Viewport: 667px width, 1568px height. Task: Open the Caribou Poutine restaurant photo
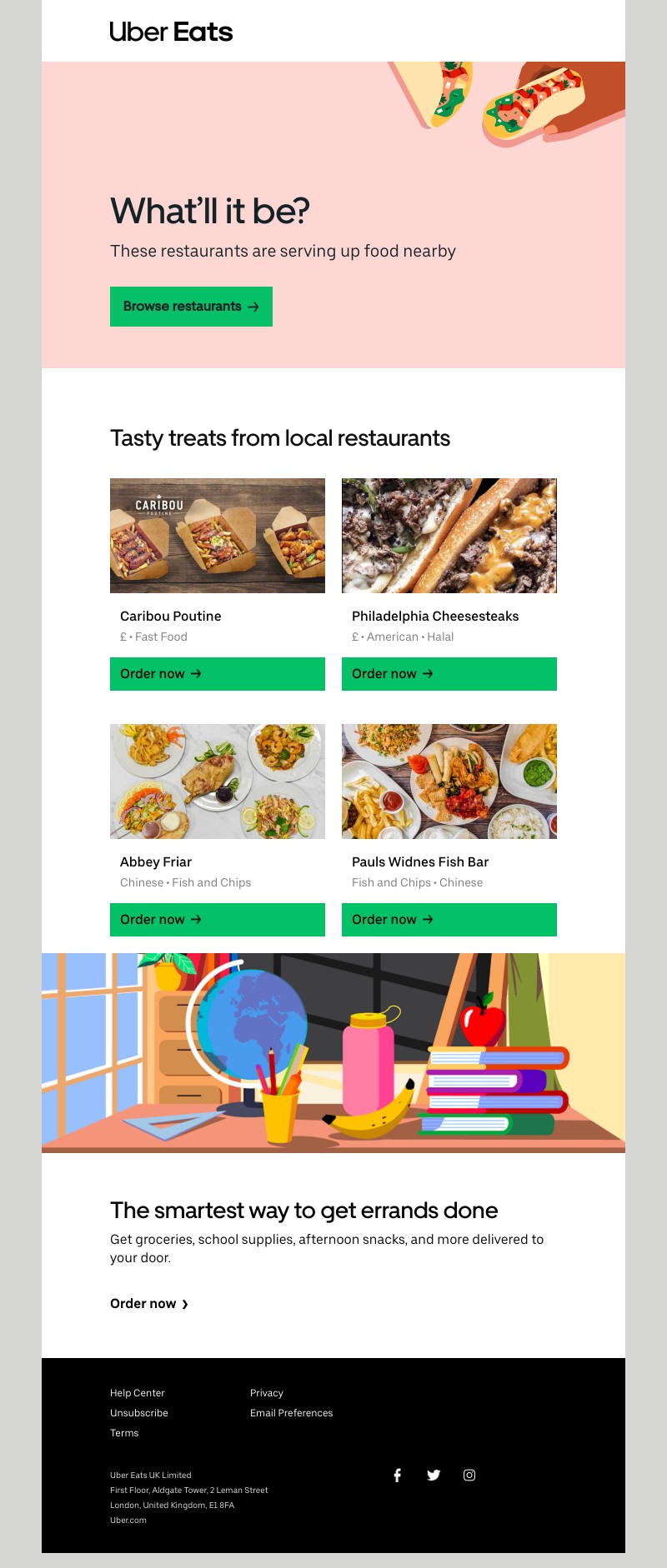click(x=217, y=536)
